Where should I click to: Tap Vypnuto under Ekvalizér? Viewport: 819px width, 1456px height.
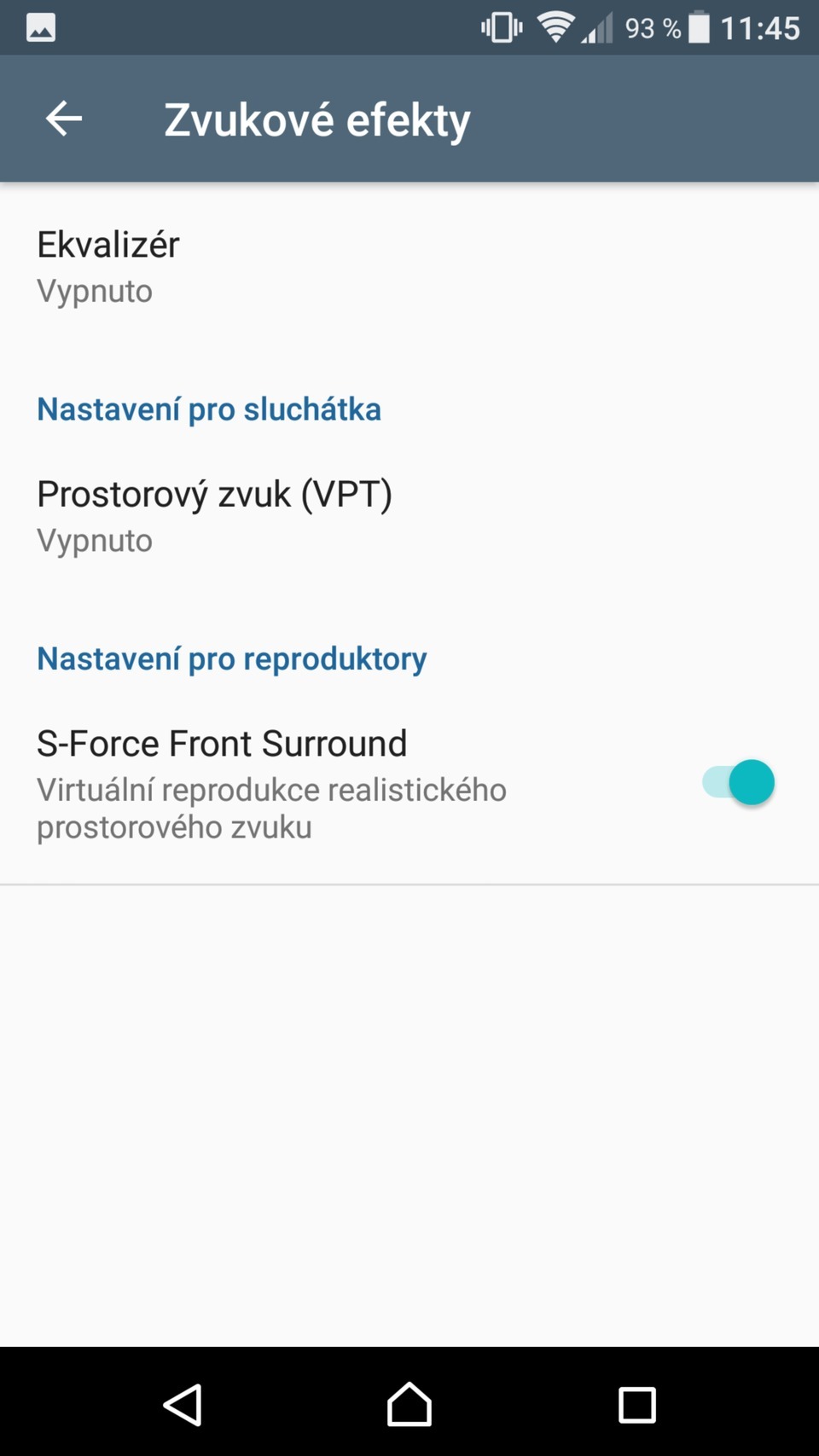(94, 290)
